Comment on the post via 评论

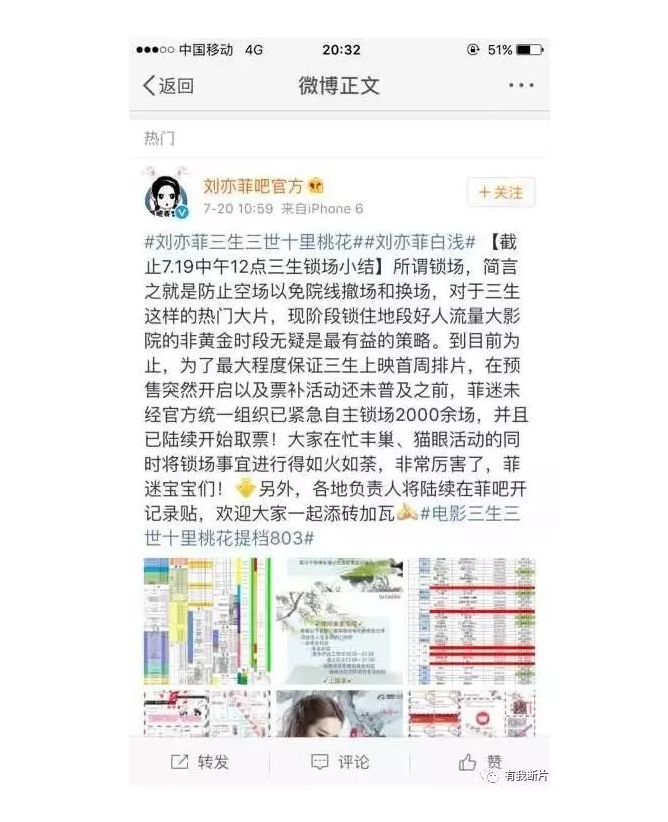[339, 762]
